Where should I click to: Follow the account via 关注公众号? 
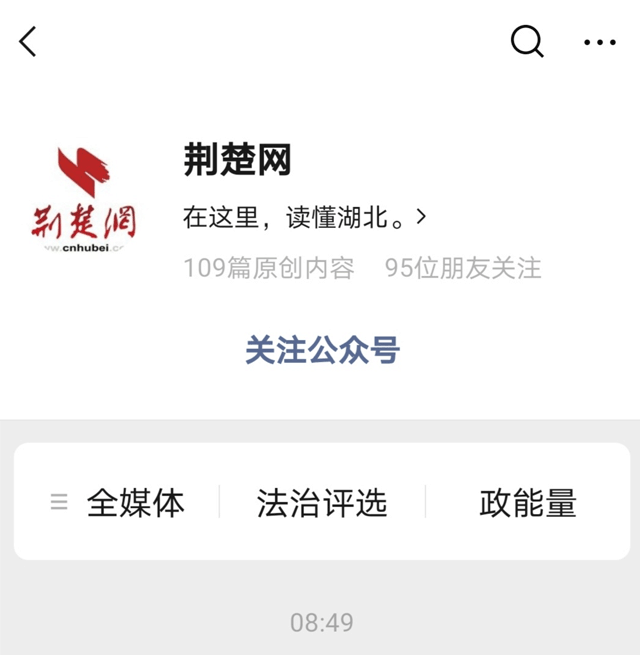[x=321, y=350]
